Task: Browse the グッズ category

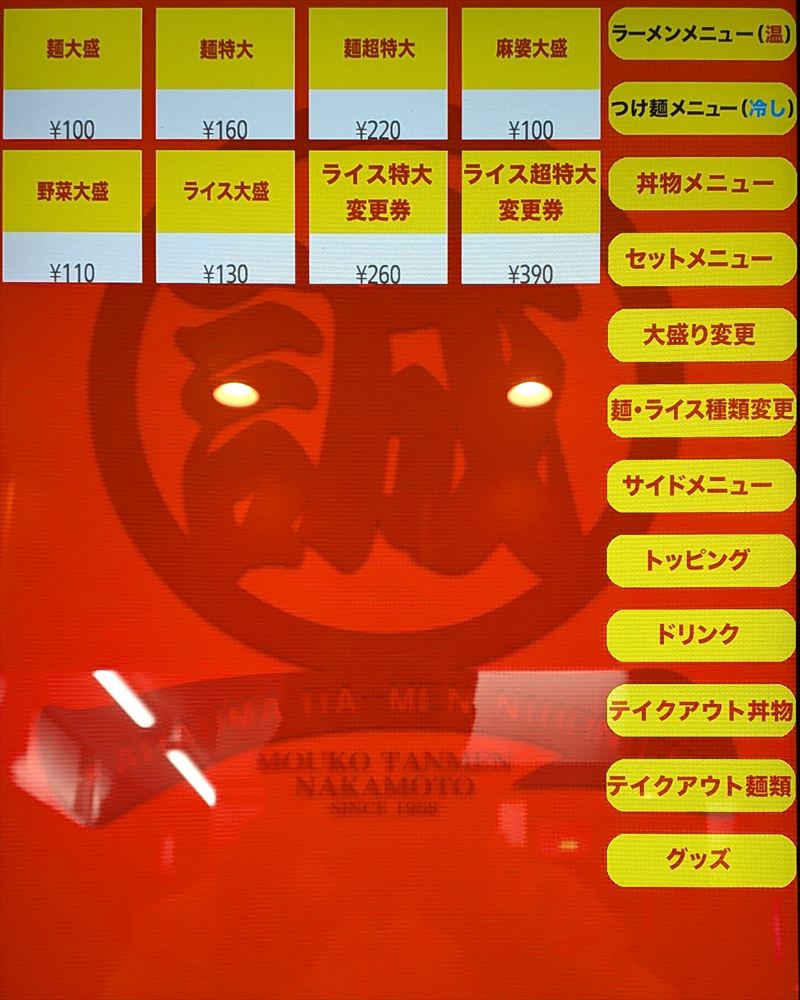Action: pos(701,860)
